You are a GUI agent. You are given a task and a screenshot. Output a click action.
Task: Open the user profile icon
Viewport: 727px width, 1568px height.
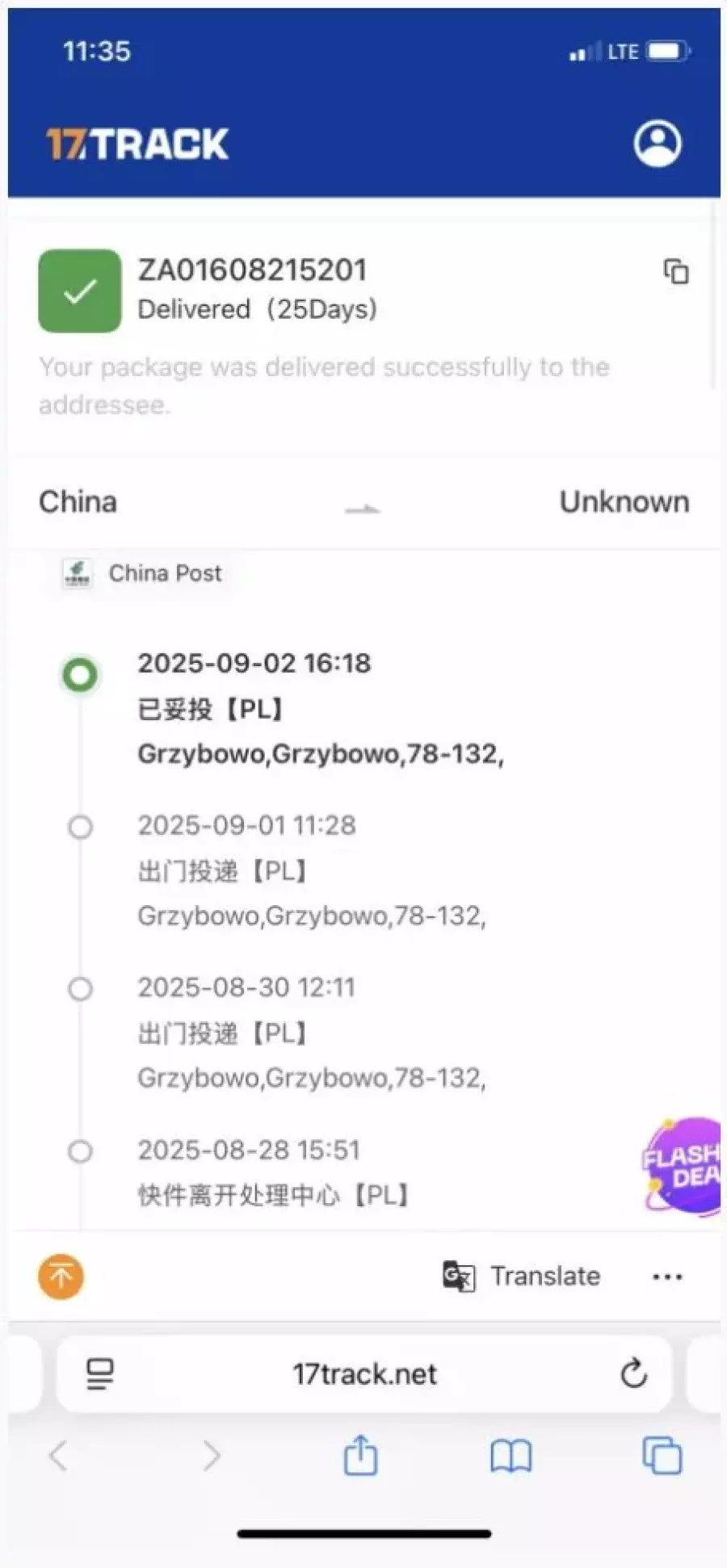pyautogui.click(x=657, y=144)
